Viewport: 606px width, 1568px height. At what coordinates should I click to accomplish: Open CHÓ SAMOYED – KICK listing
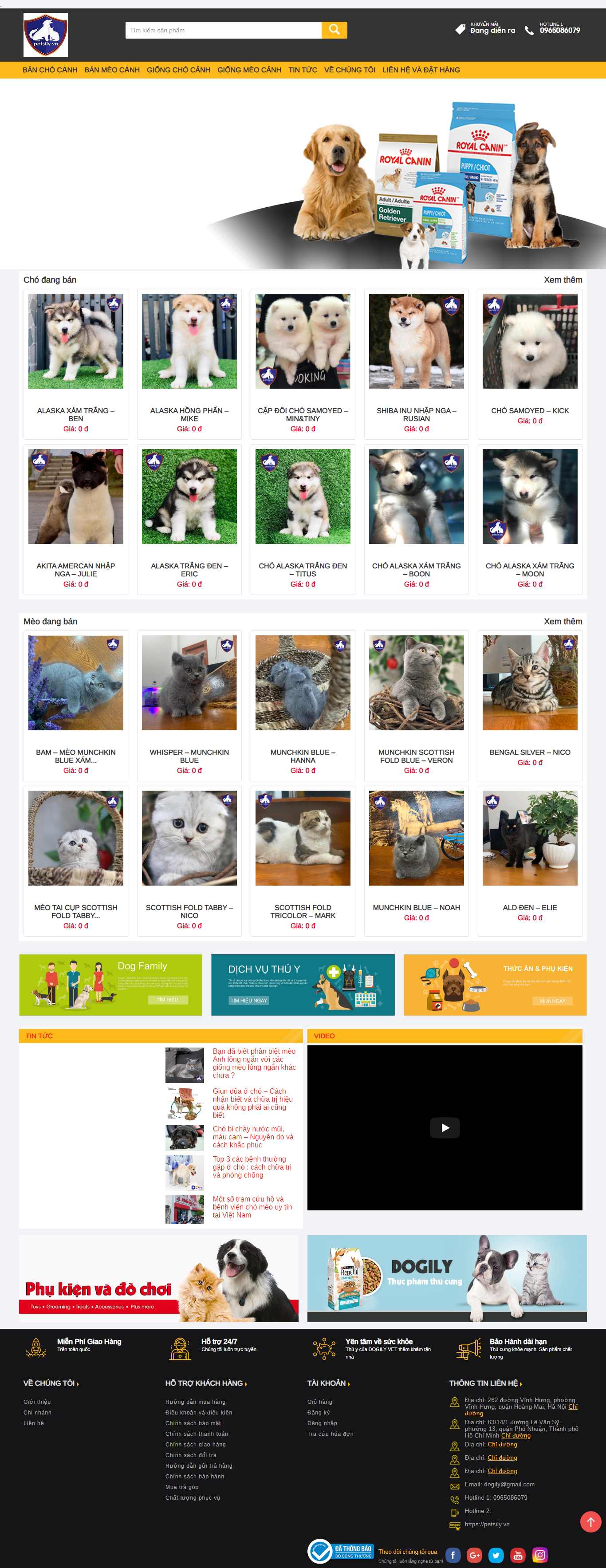[529, 359]
